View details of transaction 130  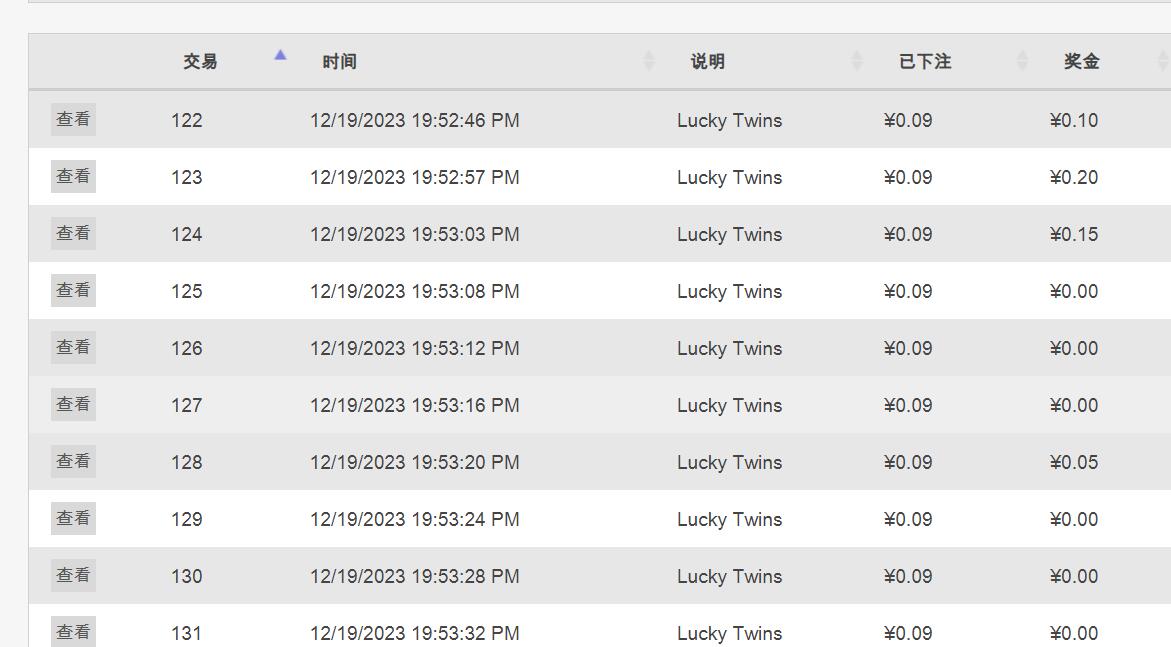coord(73,575)
